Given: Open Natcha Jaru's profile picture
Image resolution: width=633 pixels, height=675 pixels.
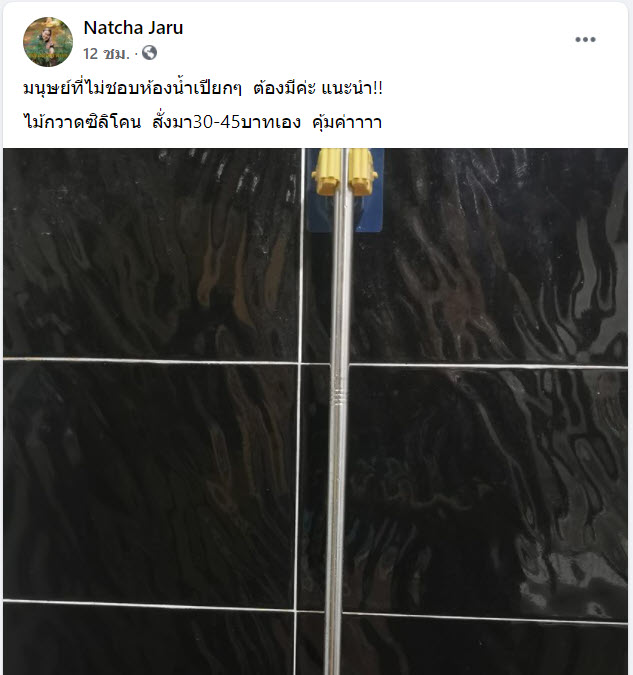Looking at the screenshot, I should 47,41.
